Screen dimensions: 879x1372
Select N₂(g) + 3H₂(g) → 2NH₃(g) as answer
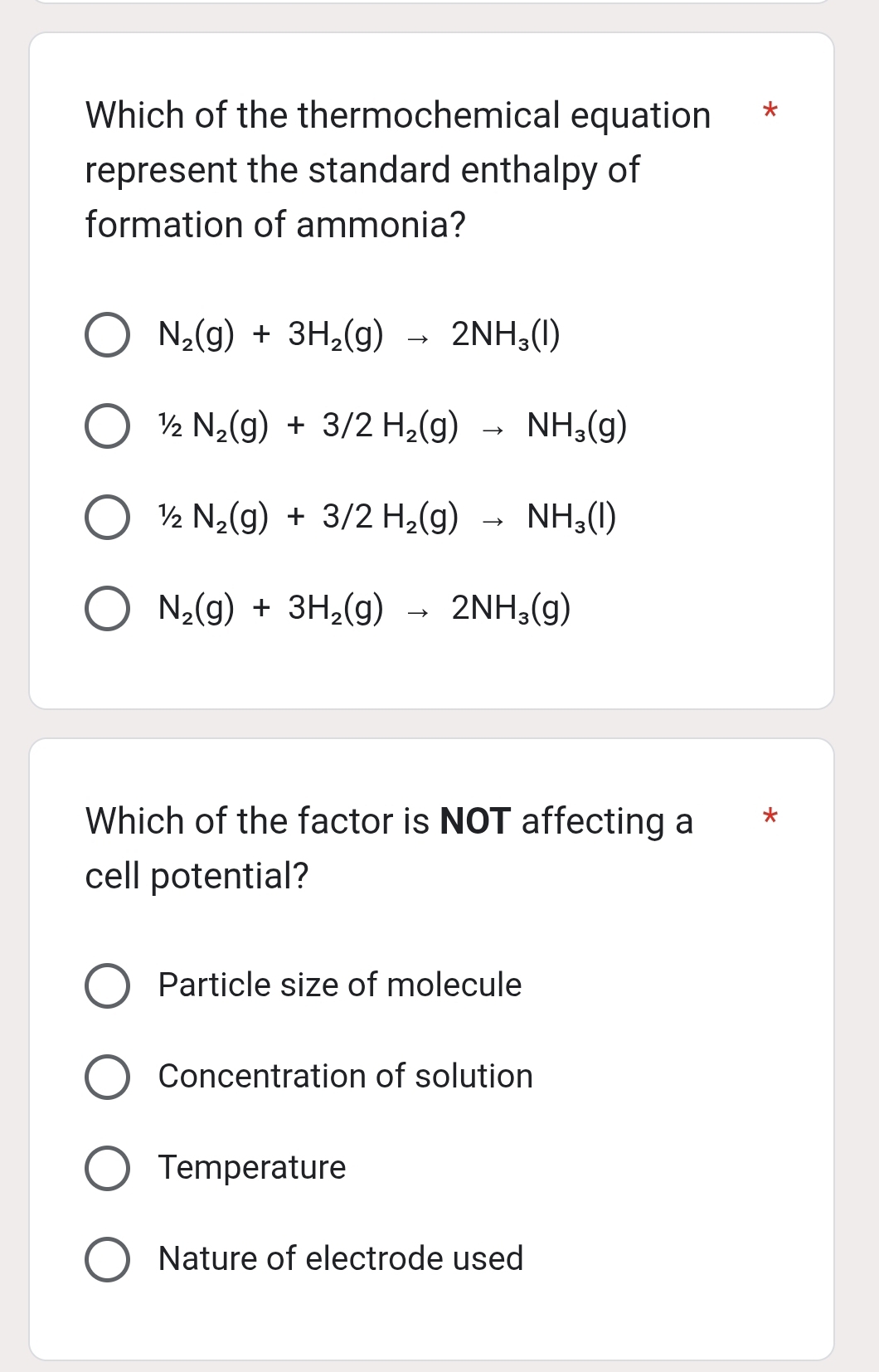(x=106, y=611)
